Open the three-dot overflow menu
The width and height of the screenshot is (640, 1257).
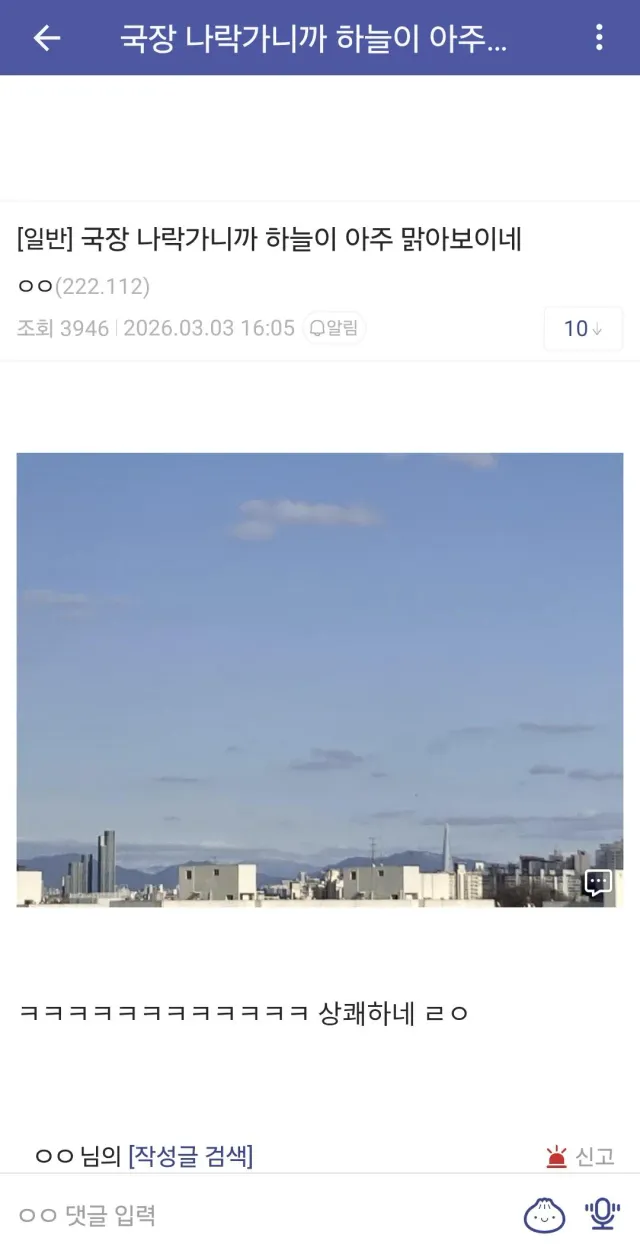coord(599,38)
